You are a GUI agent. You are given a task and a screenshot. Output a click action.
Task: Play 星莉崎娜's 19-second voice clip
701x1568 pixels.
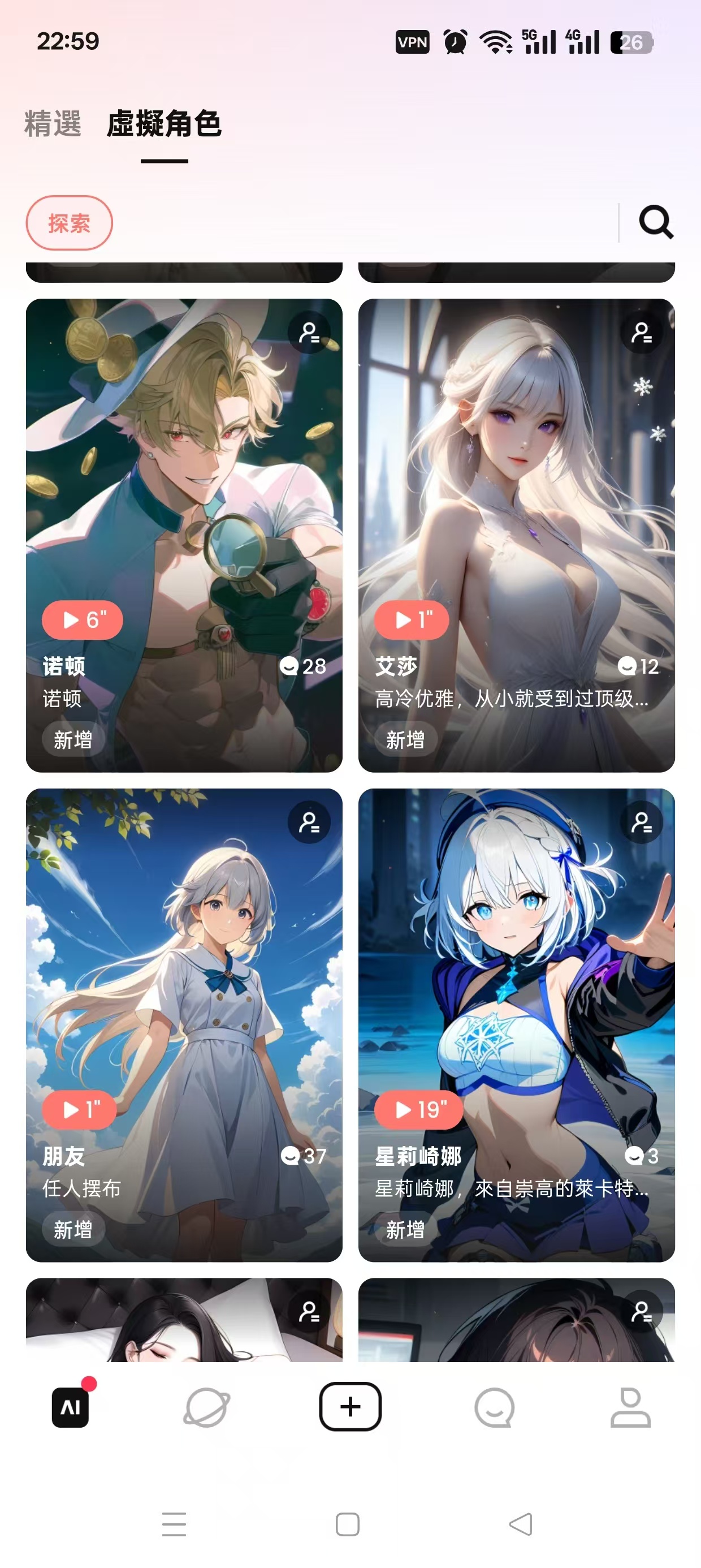[419, 1110]
